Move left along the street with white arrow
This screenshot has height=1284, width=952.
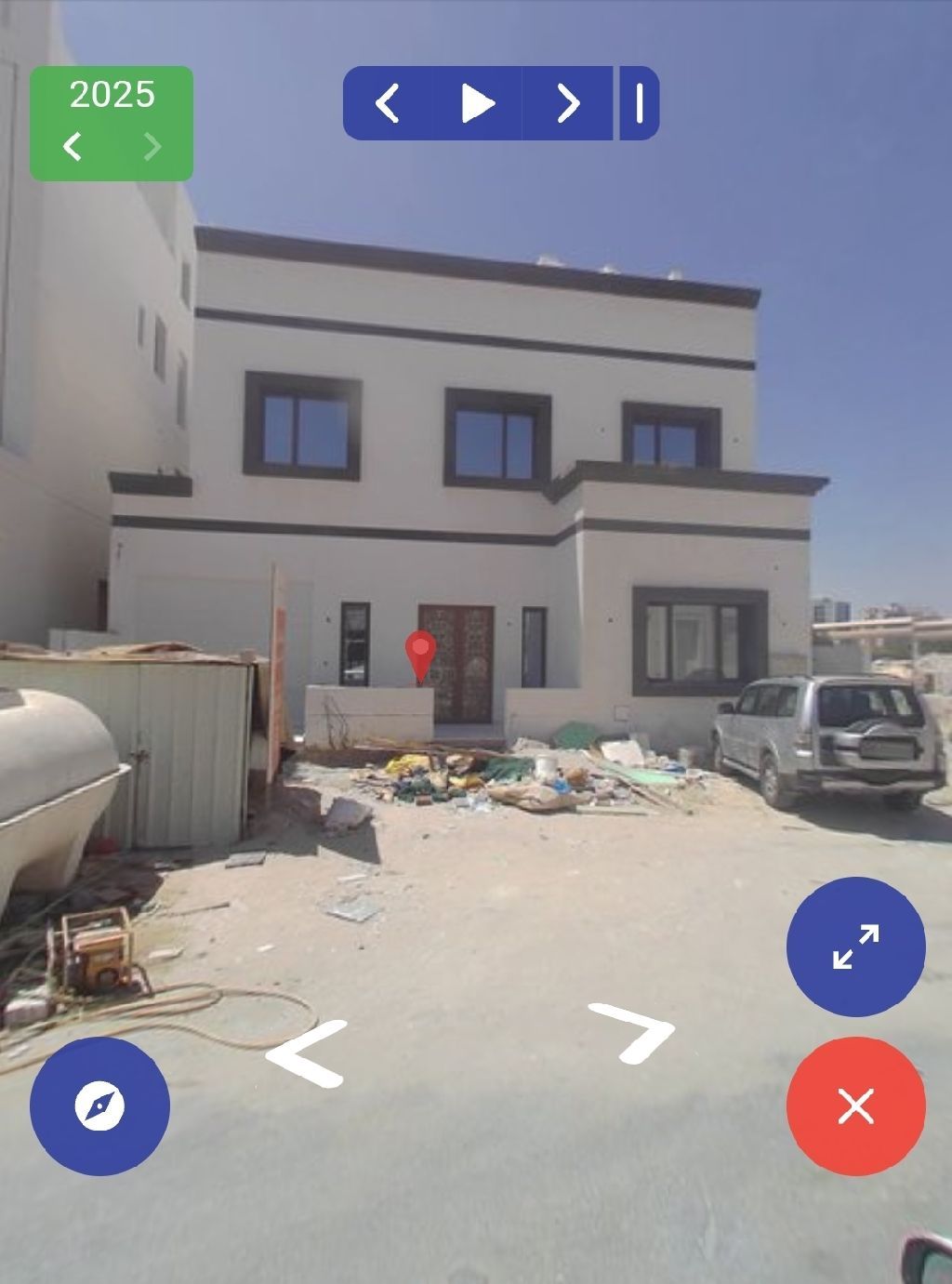click(308, 1053)
